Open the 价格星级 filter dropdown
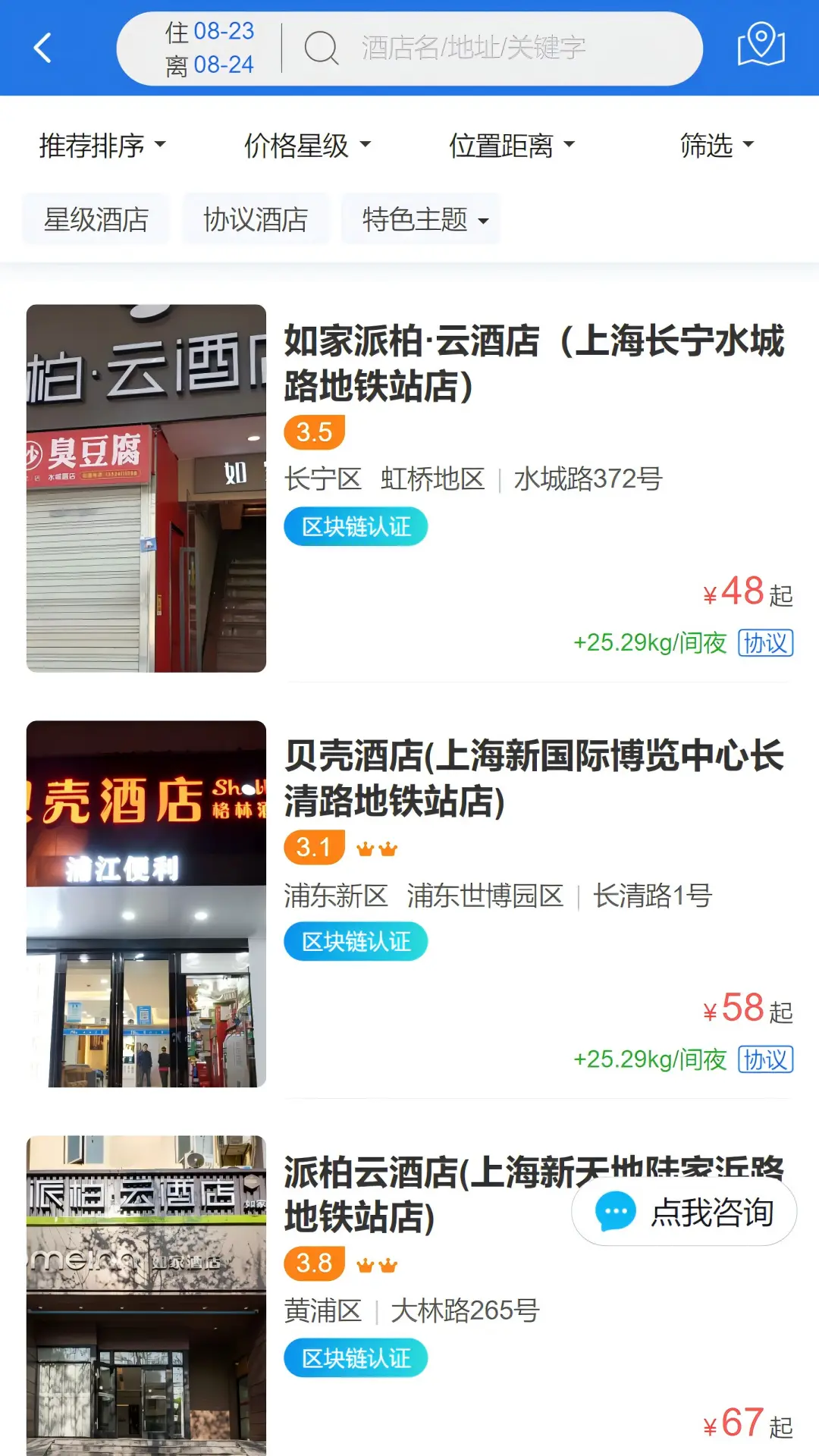Screen dimensions: 819x1456 tap(307, 145)
